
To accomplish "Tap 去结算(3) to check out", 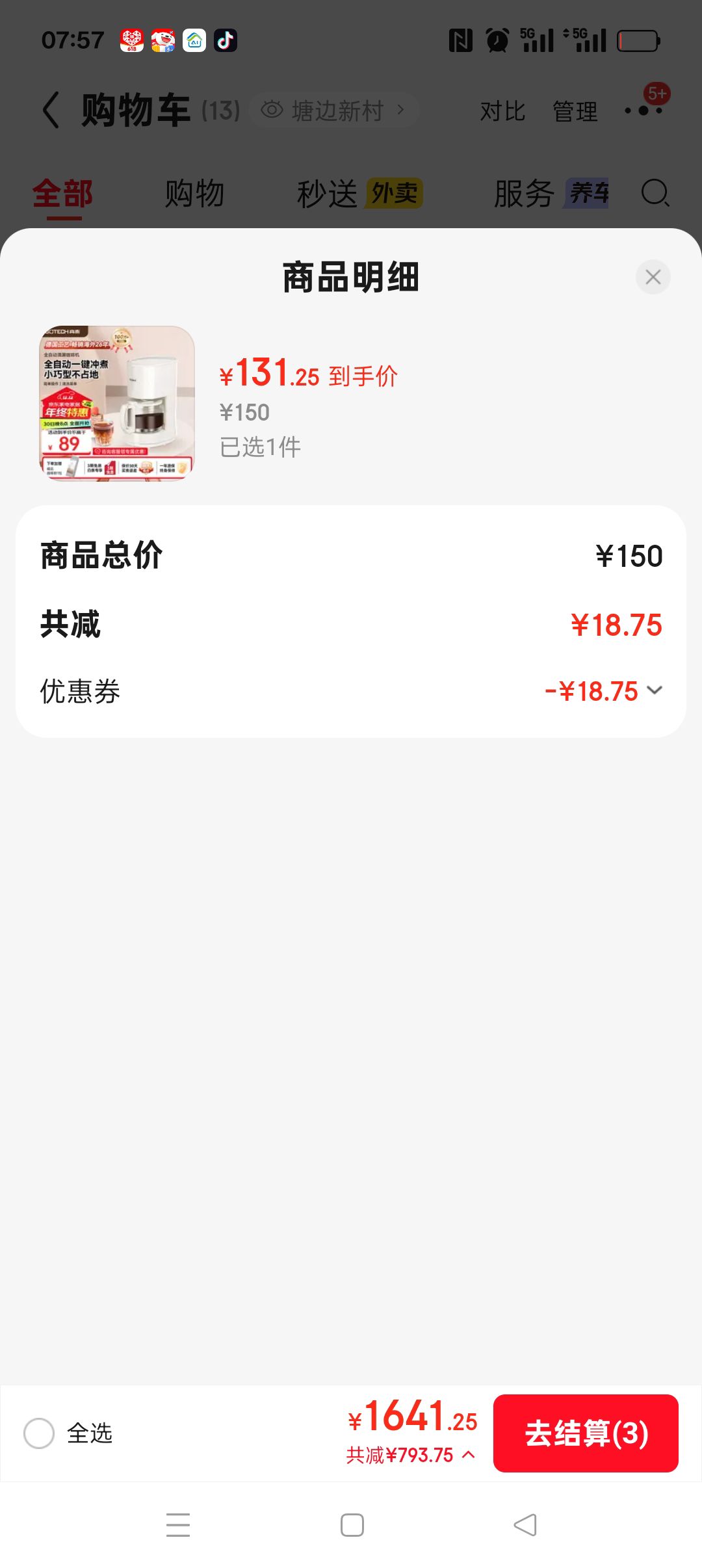I will tap(586, 1433).
